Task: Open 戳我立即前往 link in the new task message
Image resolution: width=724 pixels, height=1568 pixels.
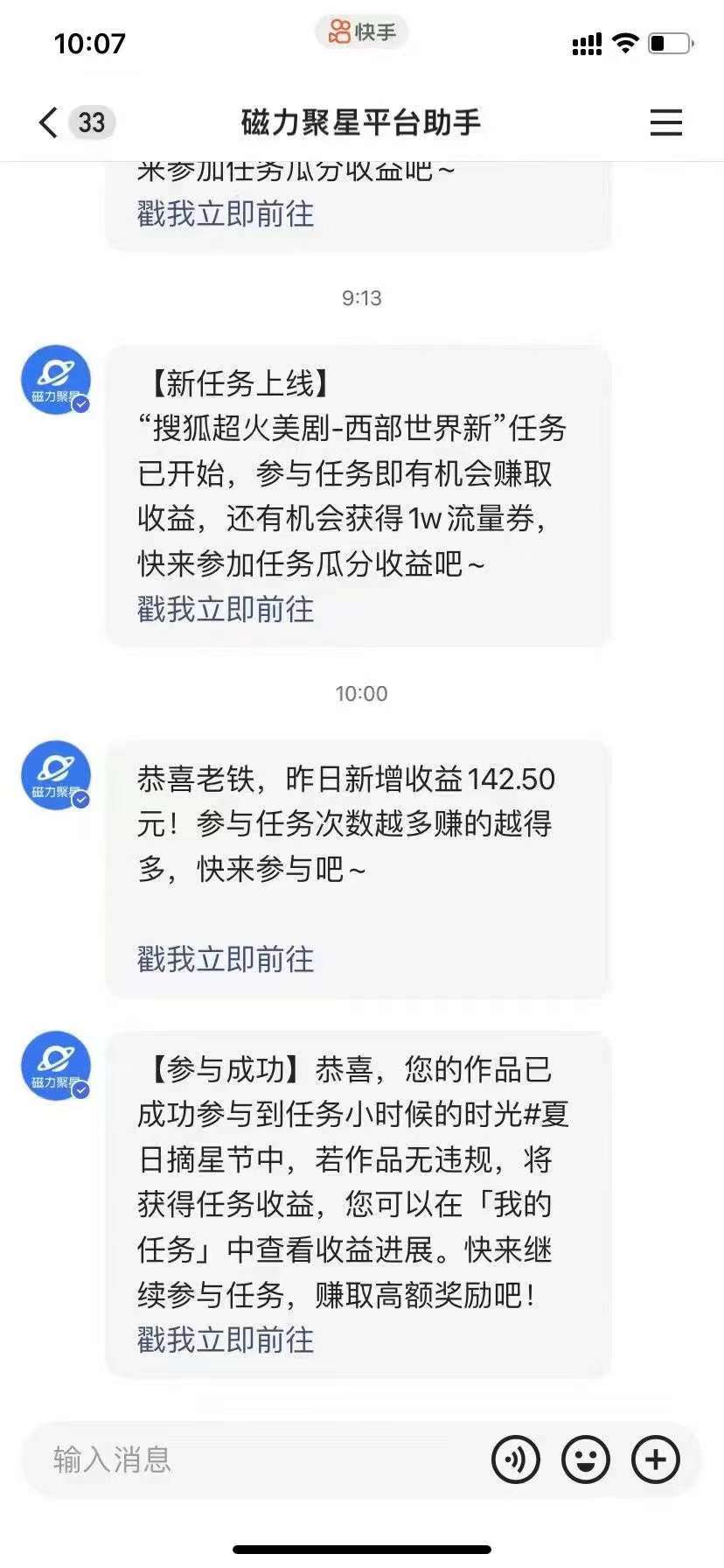Action: (226, 611)
